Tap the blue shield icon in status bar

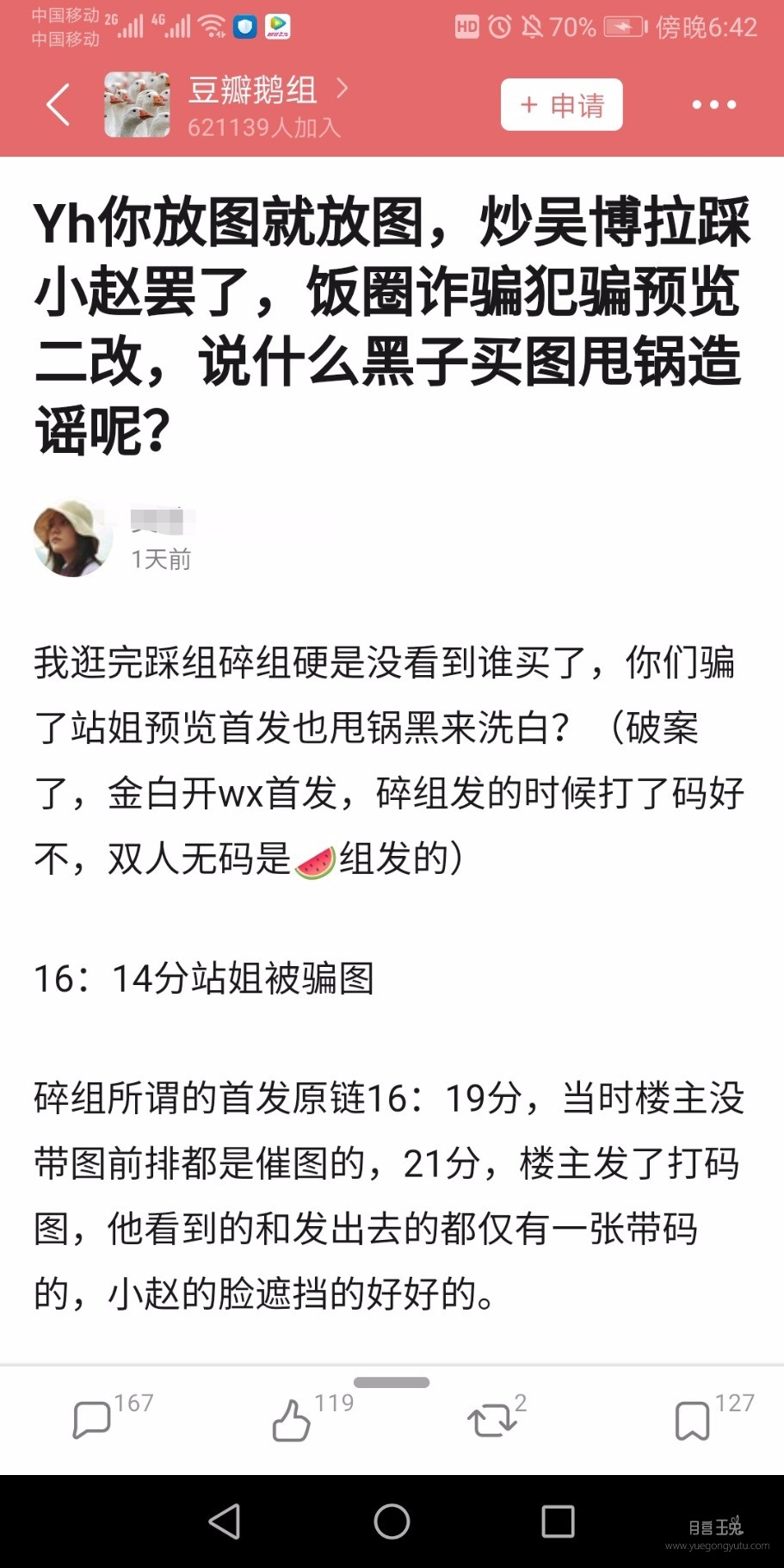243,27
